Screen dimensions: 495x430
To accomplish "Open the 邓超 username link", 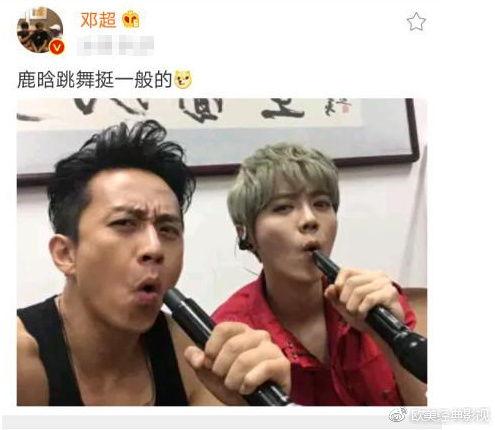I will [x=98, y=21].
